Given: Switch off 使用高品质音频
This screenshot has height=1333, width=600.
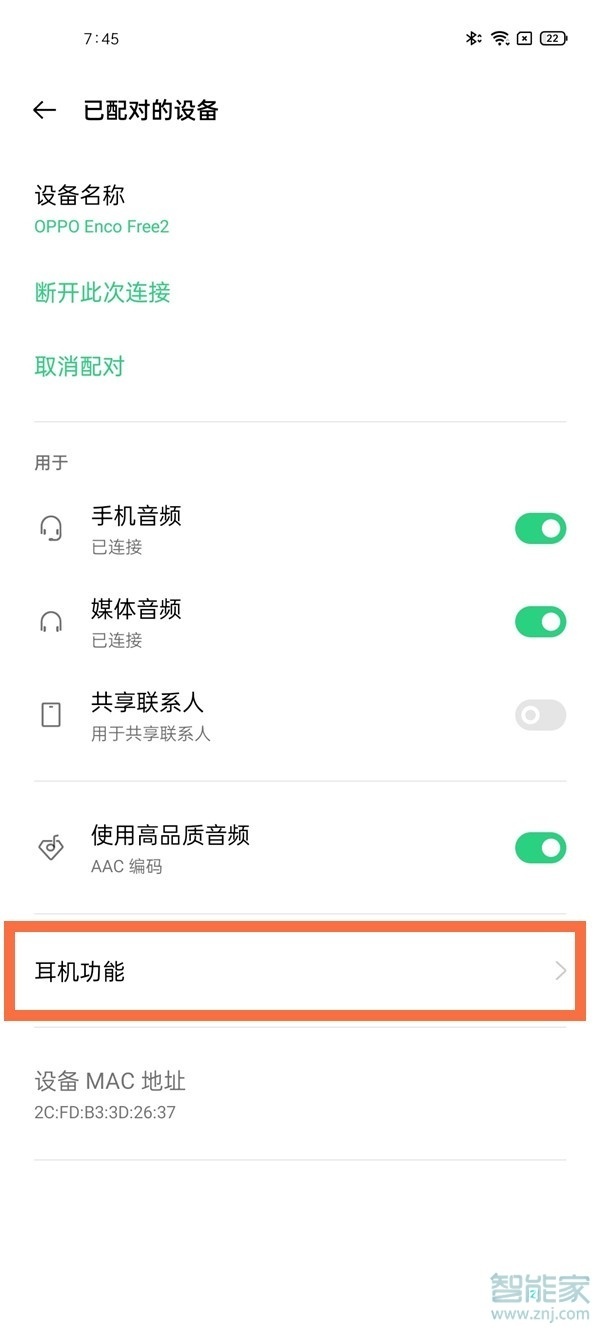Looking at the screenshot, I should tap(540, 848).
